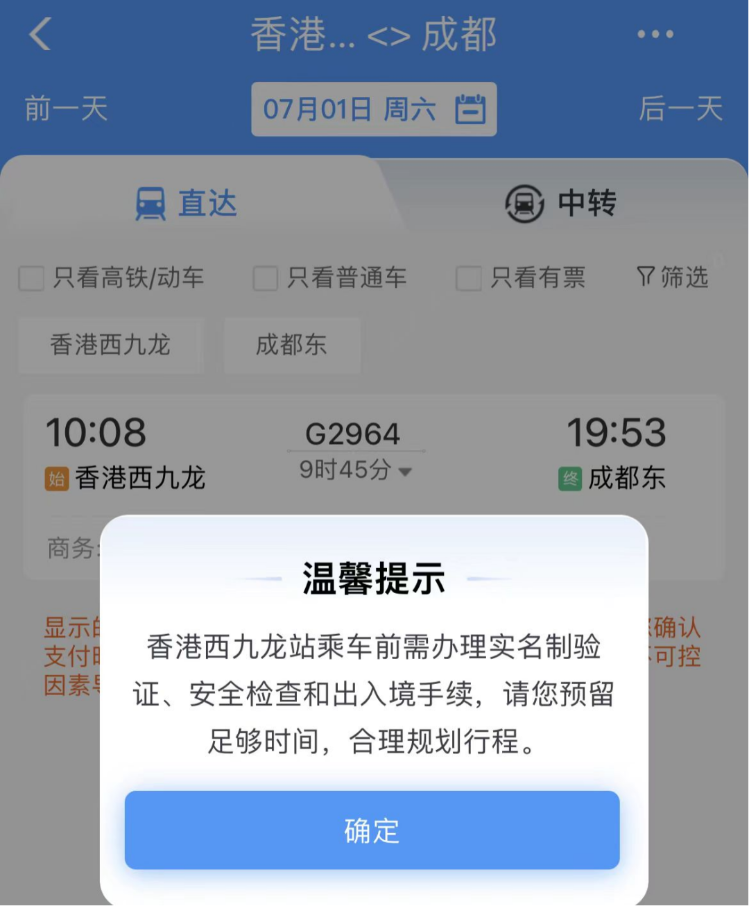Select the 成都东 station chip
The width and height of the screenshot is (749, 906).
pyautogui.click(x=291, y=345)
